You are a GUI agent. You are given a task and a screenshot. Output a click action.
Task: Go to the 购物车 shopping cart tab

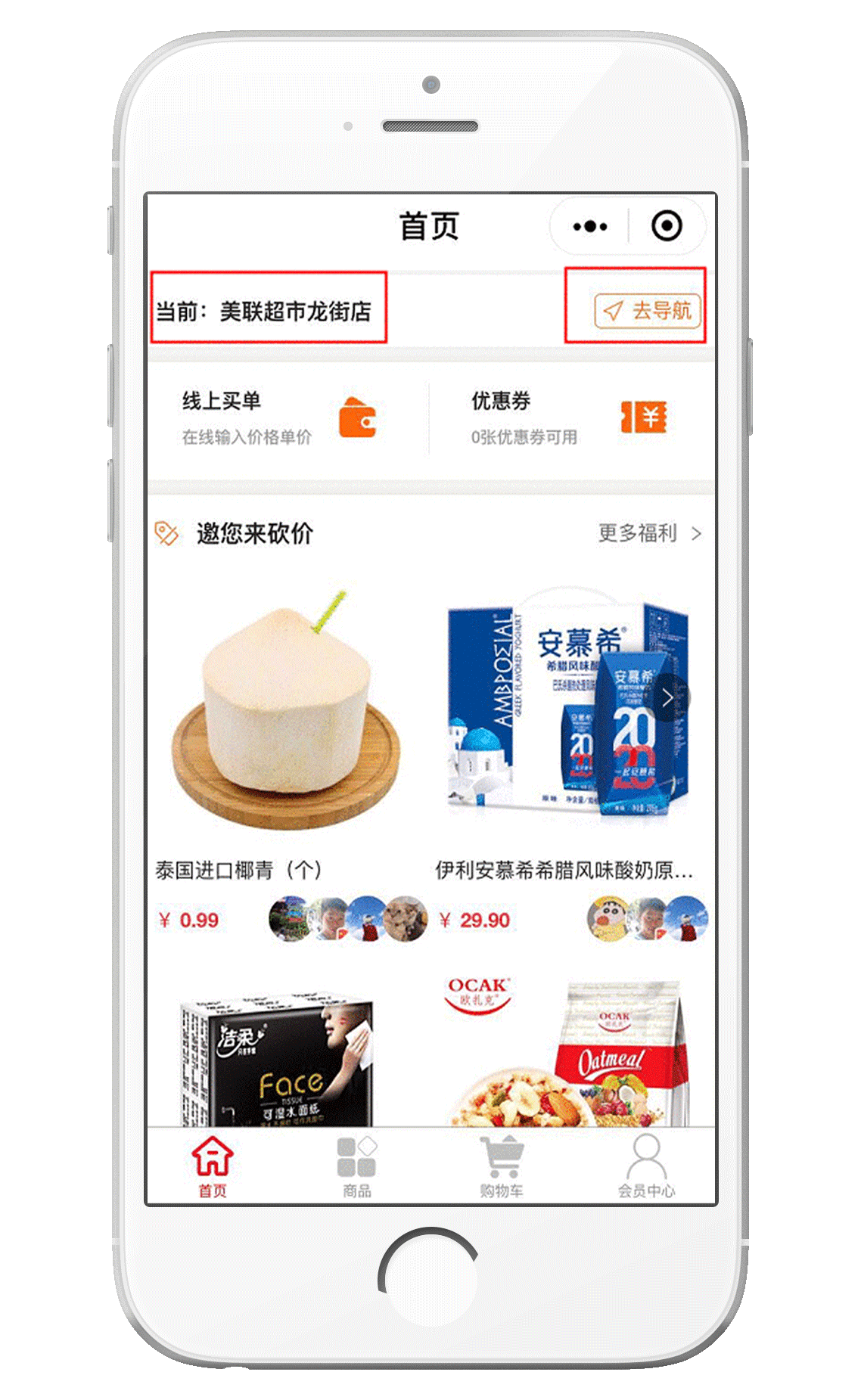click(501, 1167)
